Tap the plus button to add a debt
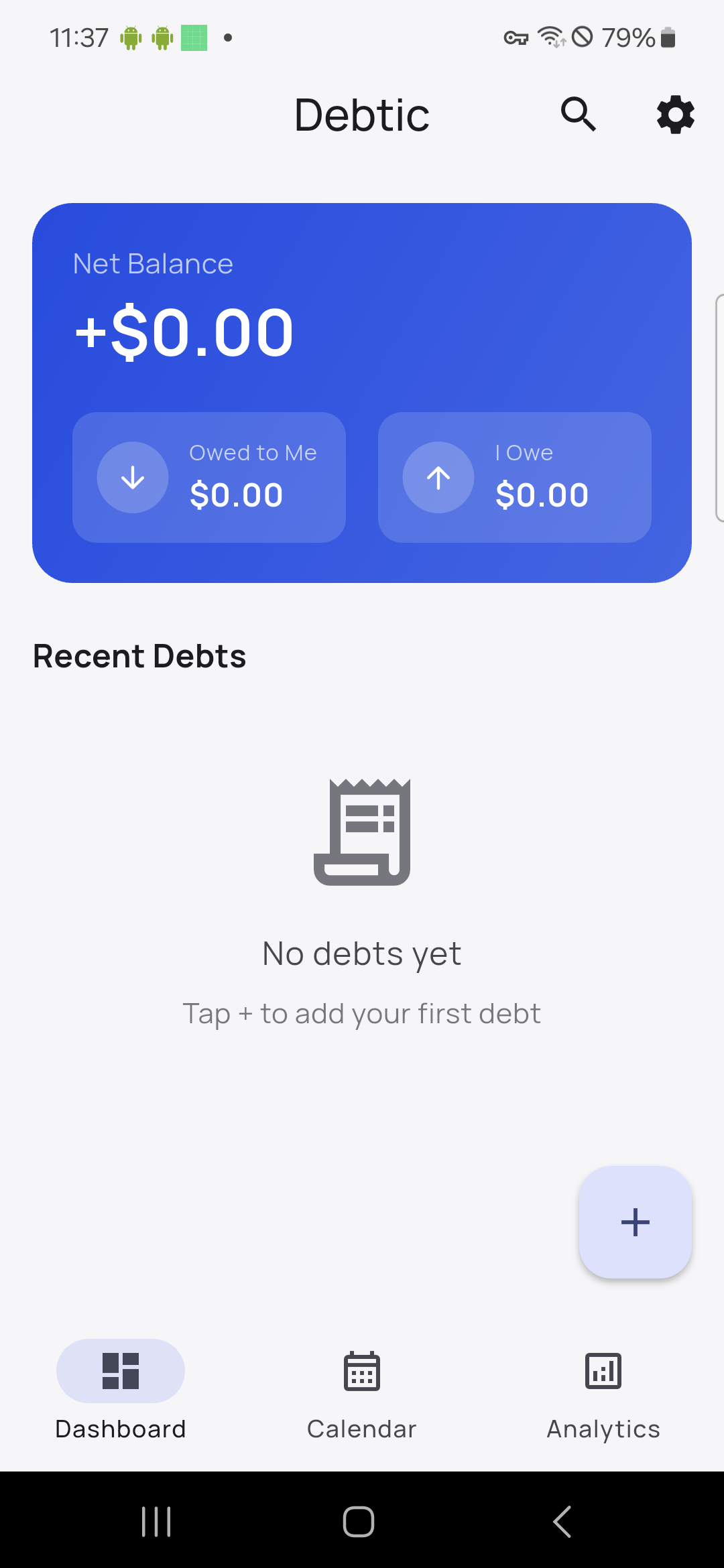 (634, 1221)
